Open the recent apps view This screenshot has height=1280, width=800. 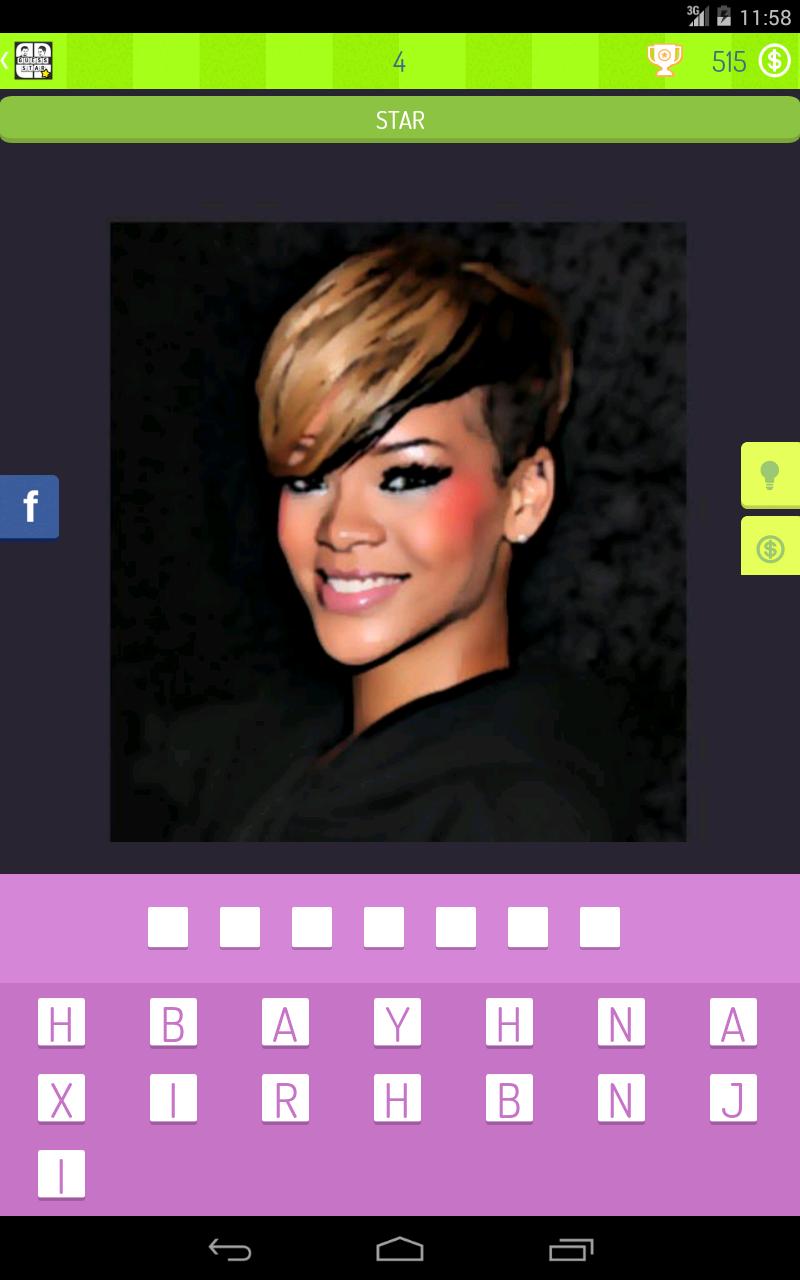pyautogui.click(x=571, y=1249)
